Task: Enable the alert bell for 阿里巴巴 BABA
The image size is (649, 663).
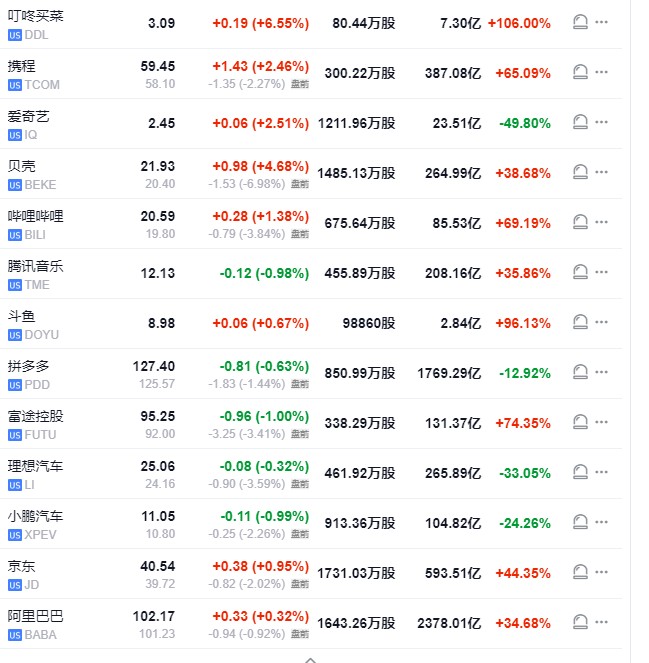Action: tap(580, 622)
